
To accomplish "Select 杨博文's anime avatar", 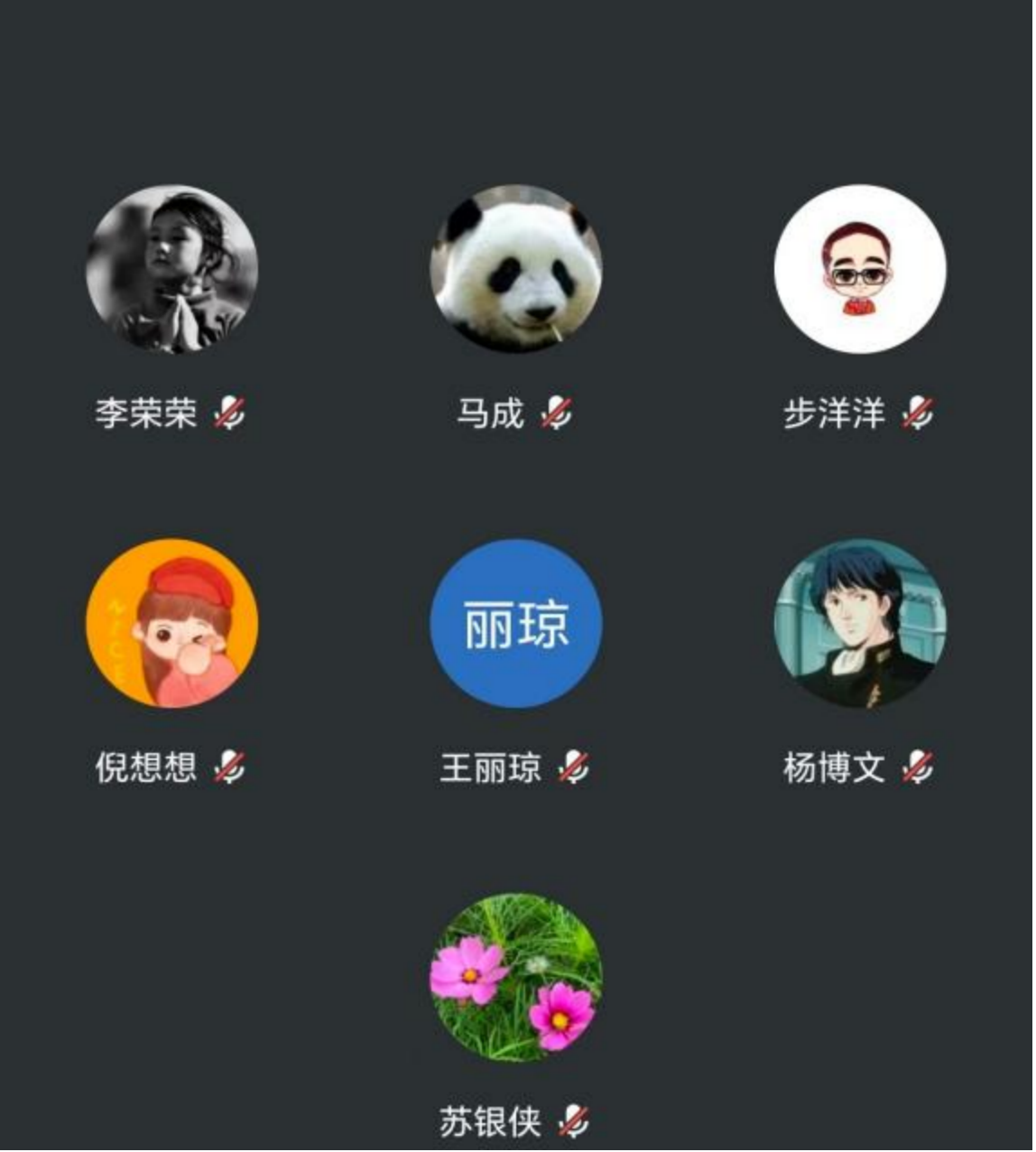I will point(860,623).
